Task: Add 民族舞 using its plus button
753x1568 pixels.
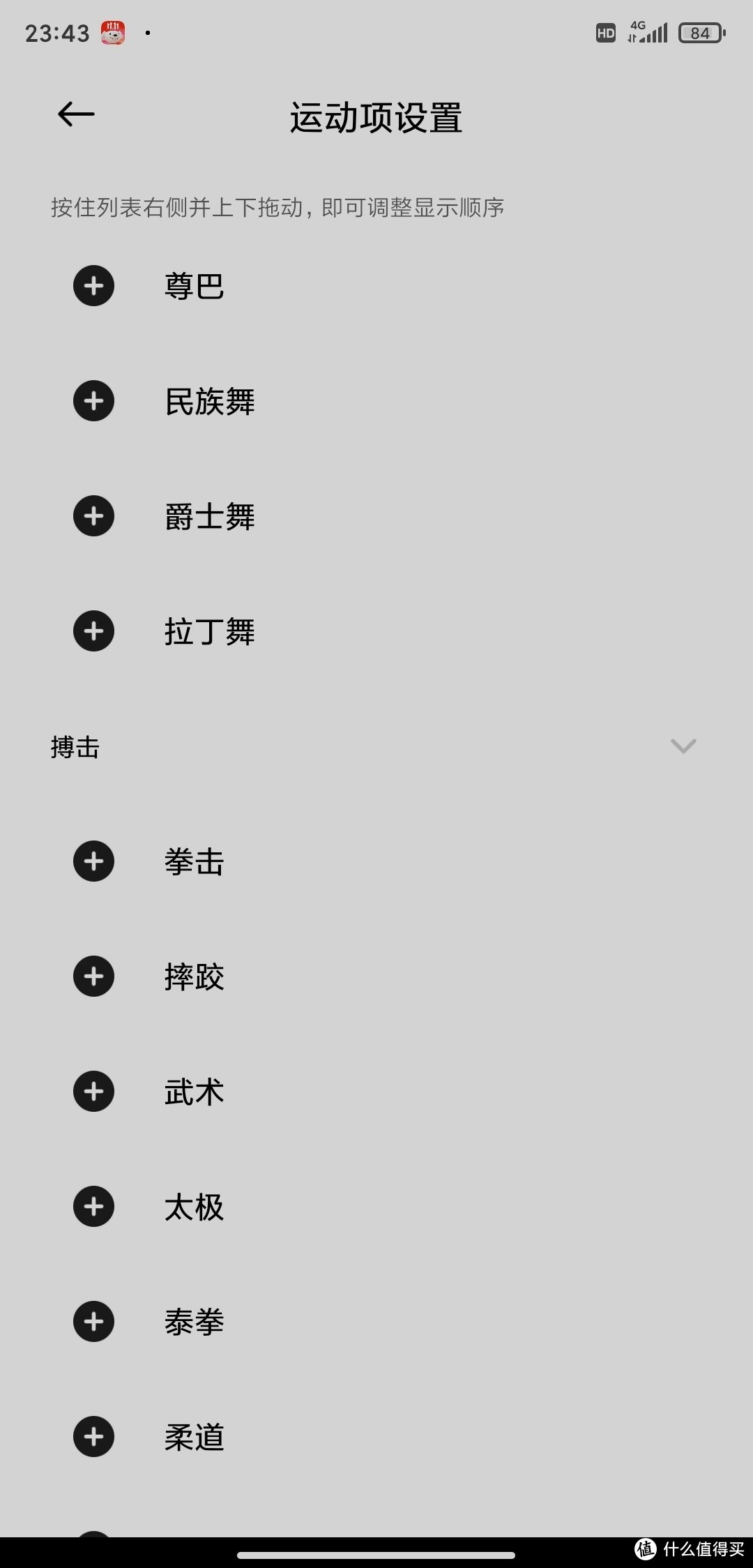Action: (93, 401)
